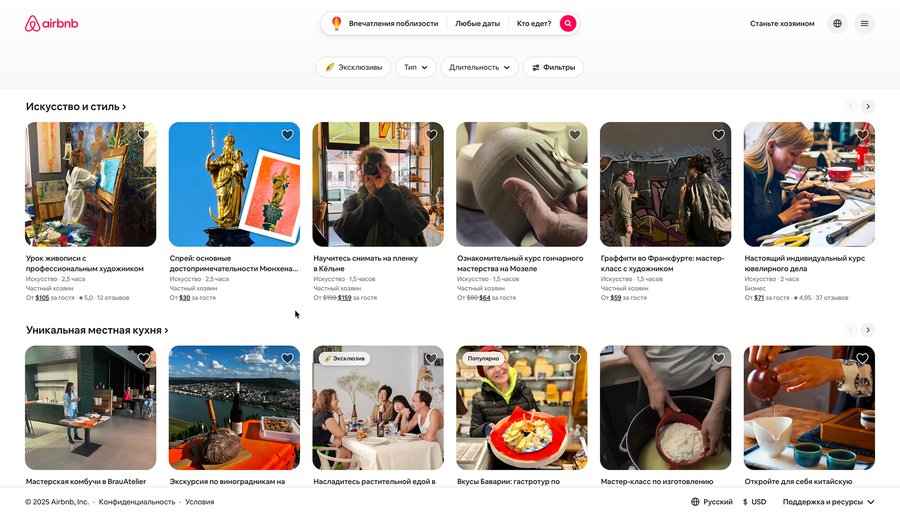
Task: Favorite the "Урок живописи" experience
Action: pyautogui.click(x=143, y=135)
